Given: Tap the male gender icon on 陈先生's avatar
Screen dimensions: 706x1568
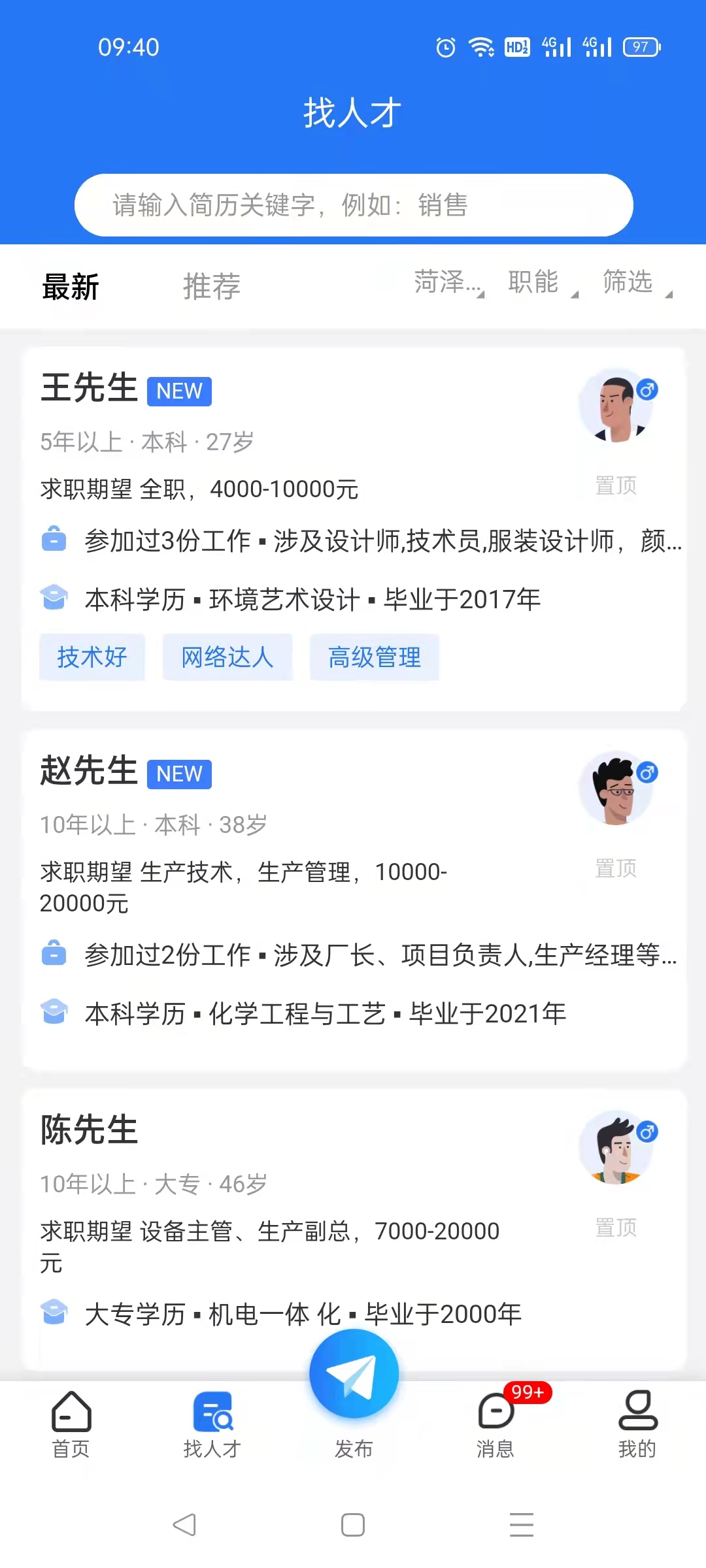Looking at the screenshot, I should [647, 1130].
